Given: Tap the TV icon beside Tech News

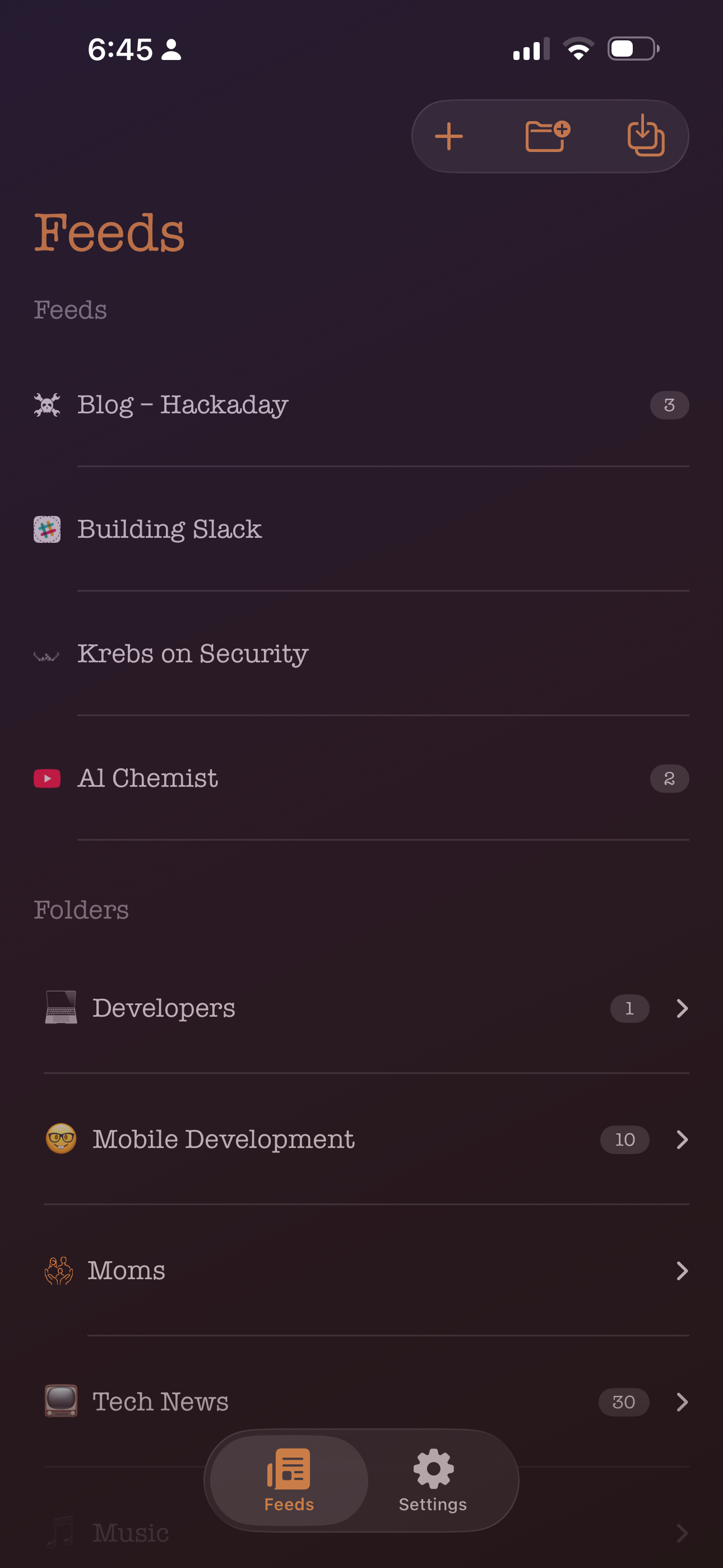Looking at the screenshot, I should tap(61, 1401).
